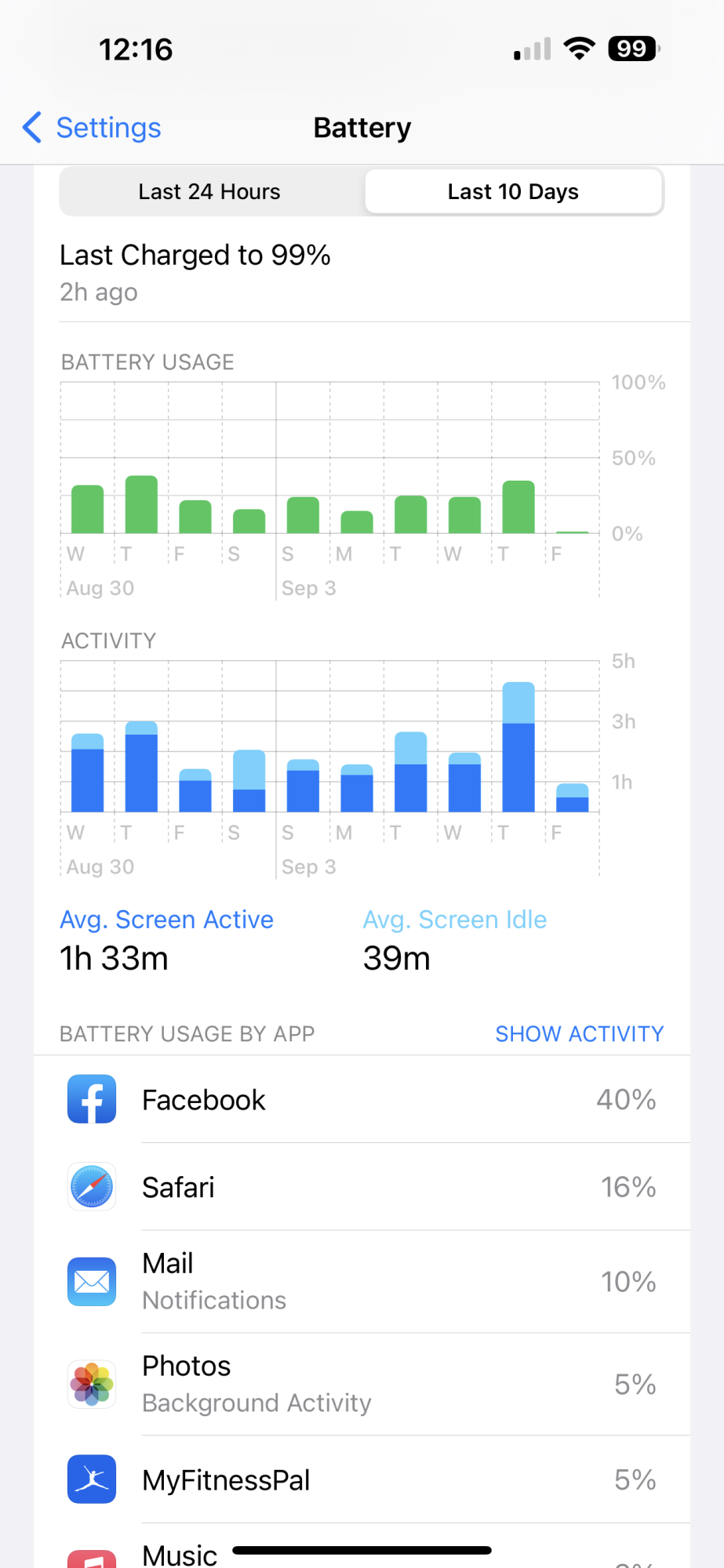Open Safari battery usage row

point(361,1187)
